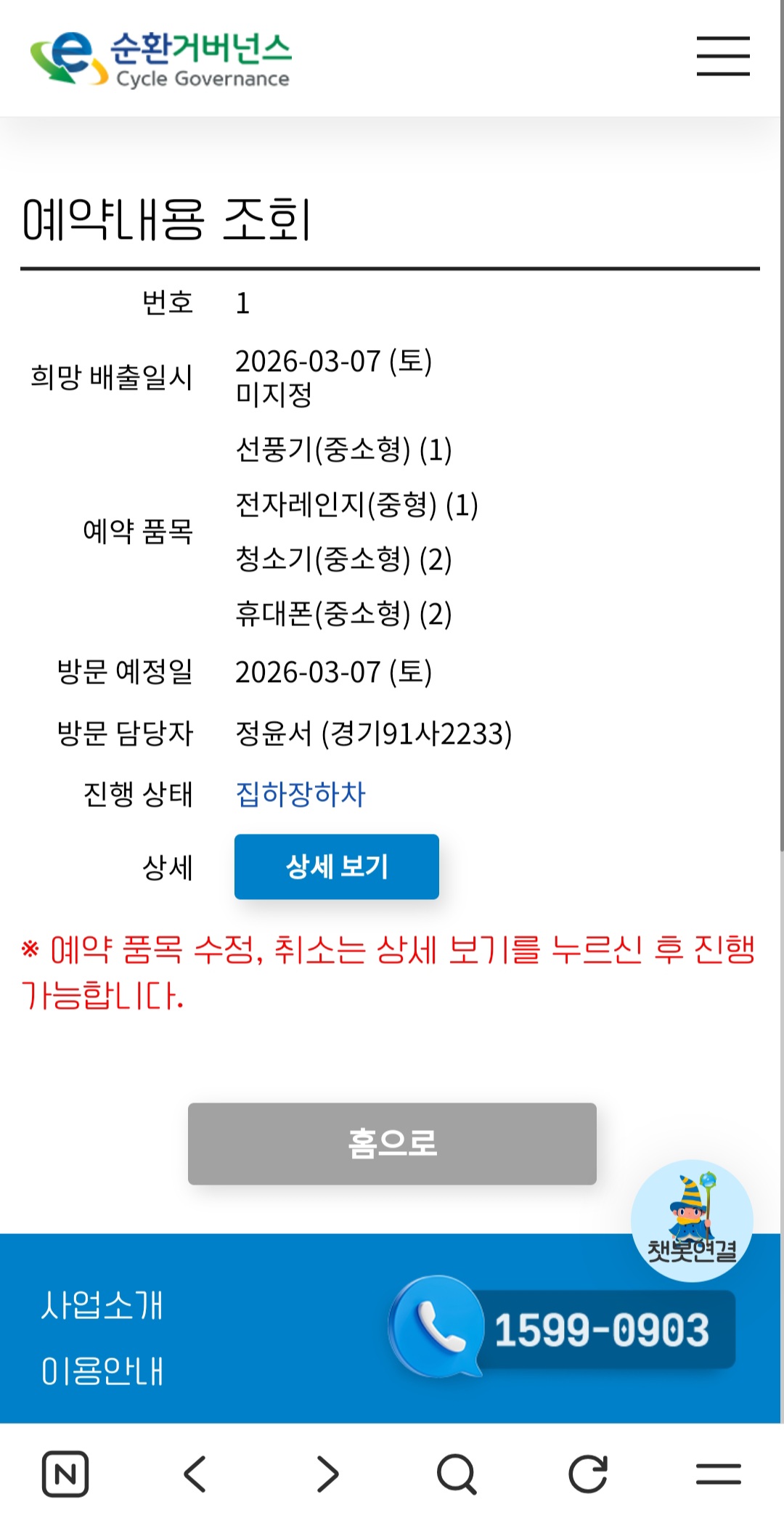This screenshot has height=1518, width=784.
Task: Go to home via 홈으로 button
Action: click(x=392, y=1143)
